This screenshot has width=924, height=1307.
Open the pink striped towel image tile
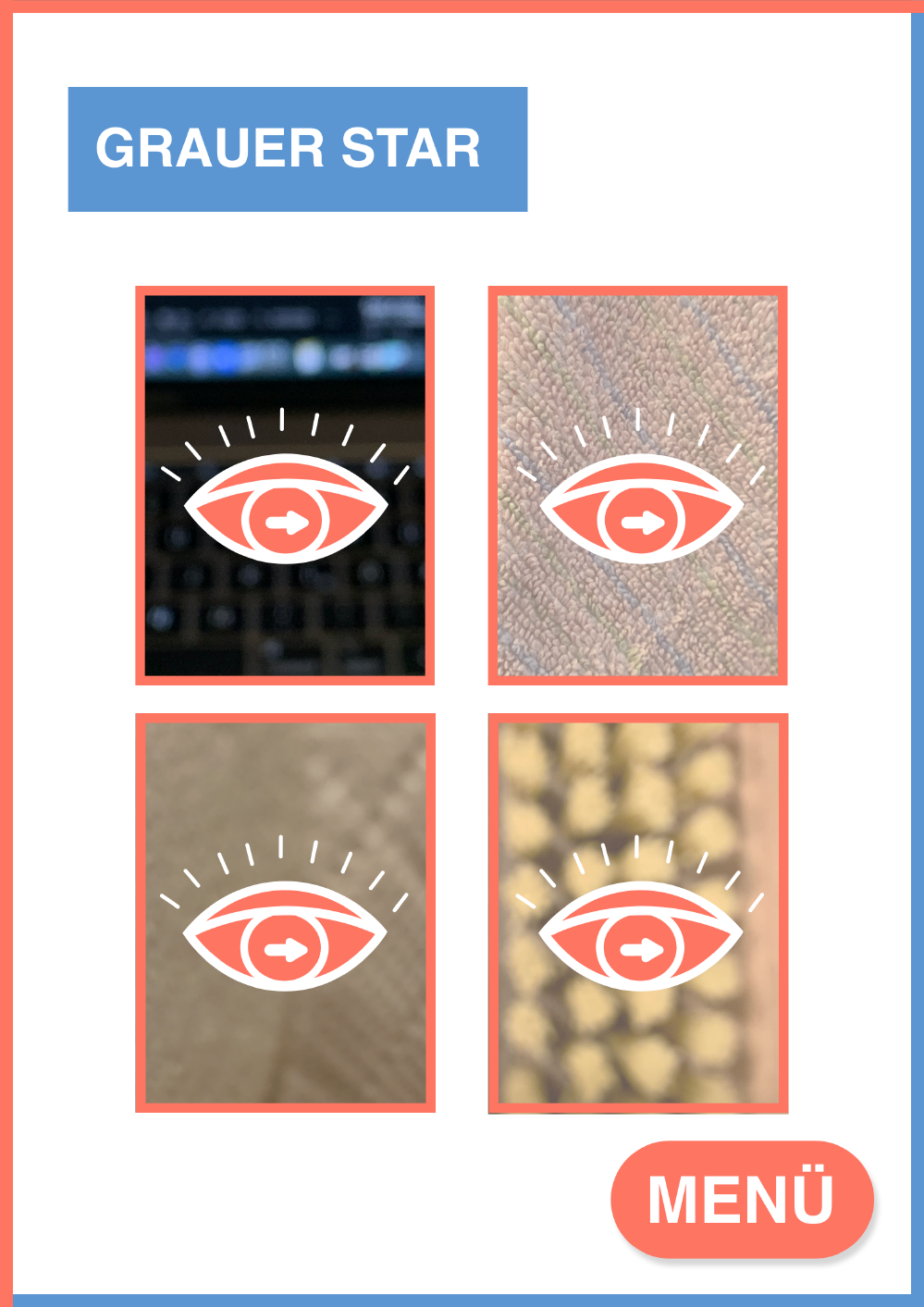tap(638, 487)
